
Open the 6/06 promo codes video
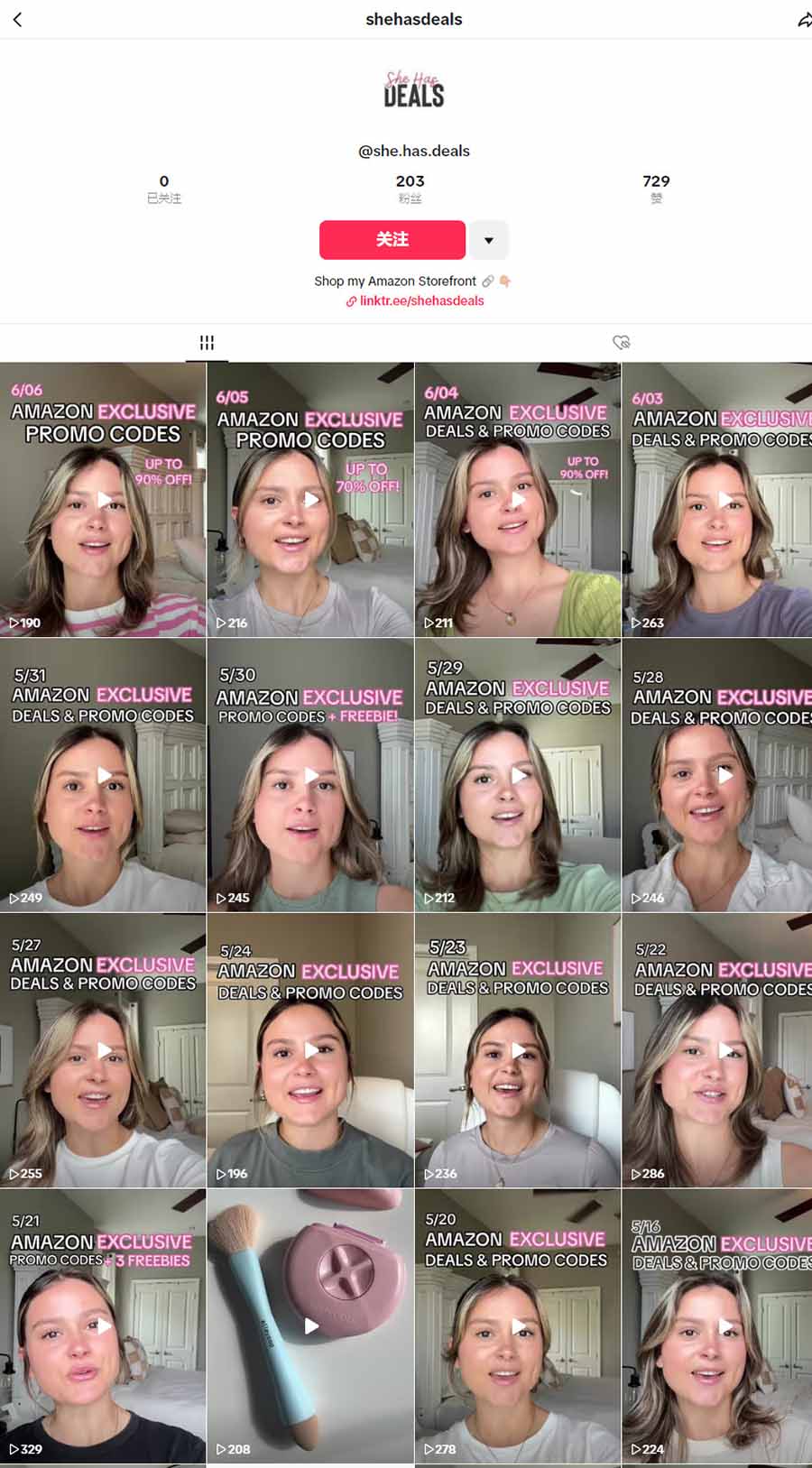tap(103, 500)
